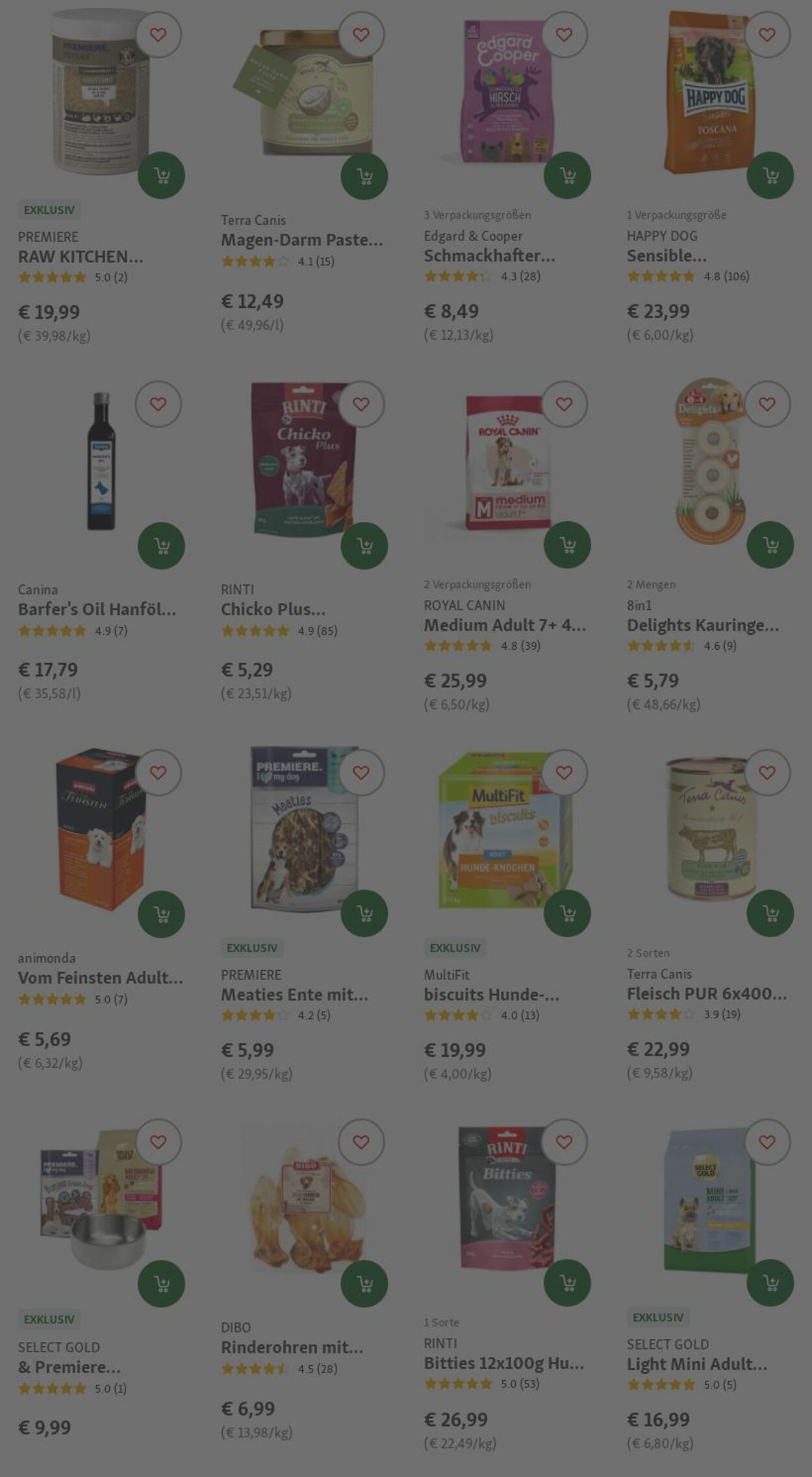View Terra Canis Fleisch PUR 6x400 product
This screenshot has height=1477, width=812.
(x=706, y=994)
